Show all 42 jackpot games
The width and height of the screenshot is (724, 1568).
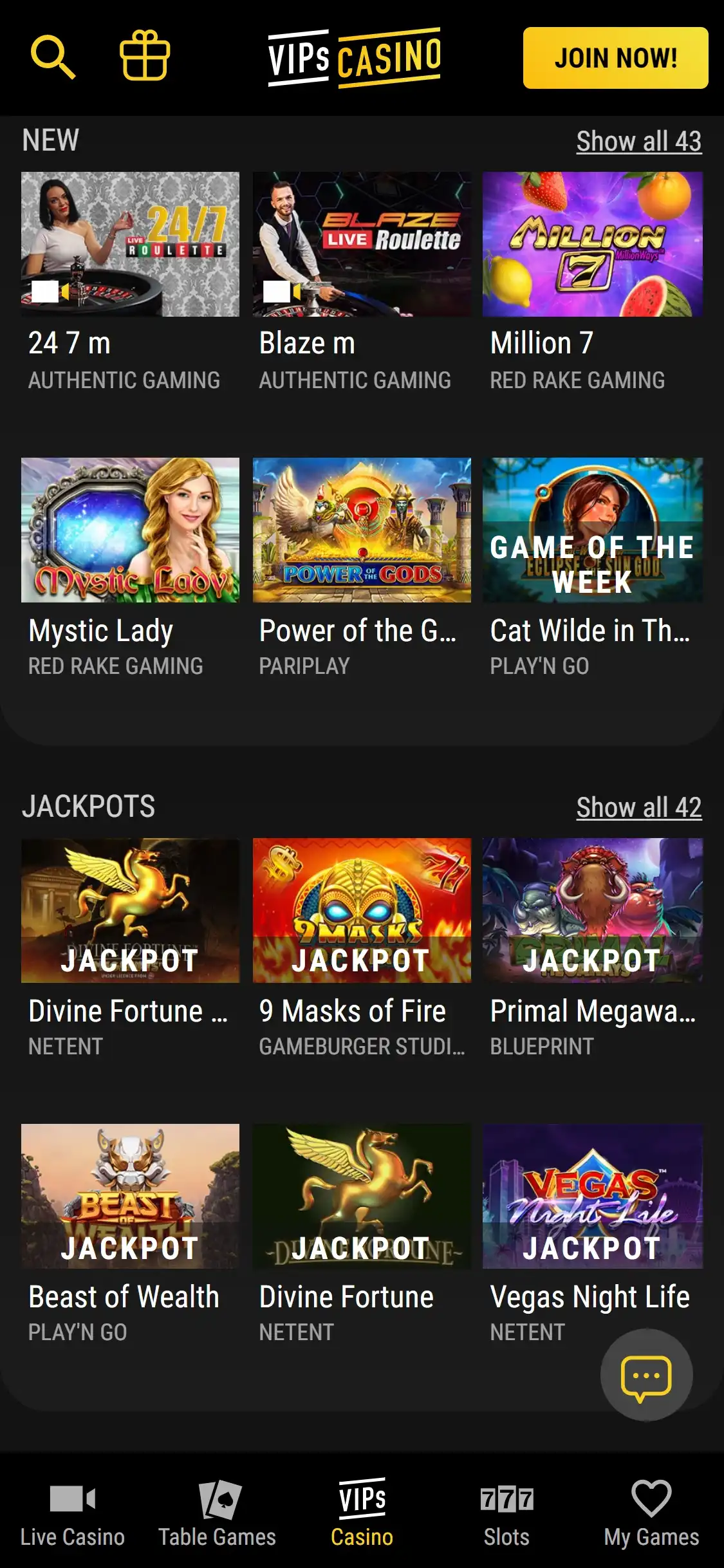(638, 807)
